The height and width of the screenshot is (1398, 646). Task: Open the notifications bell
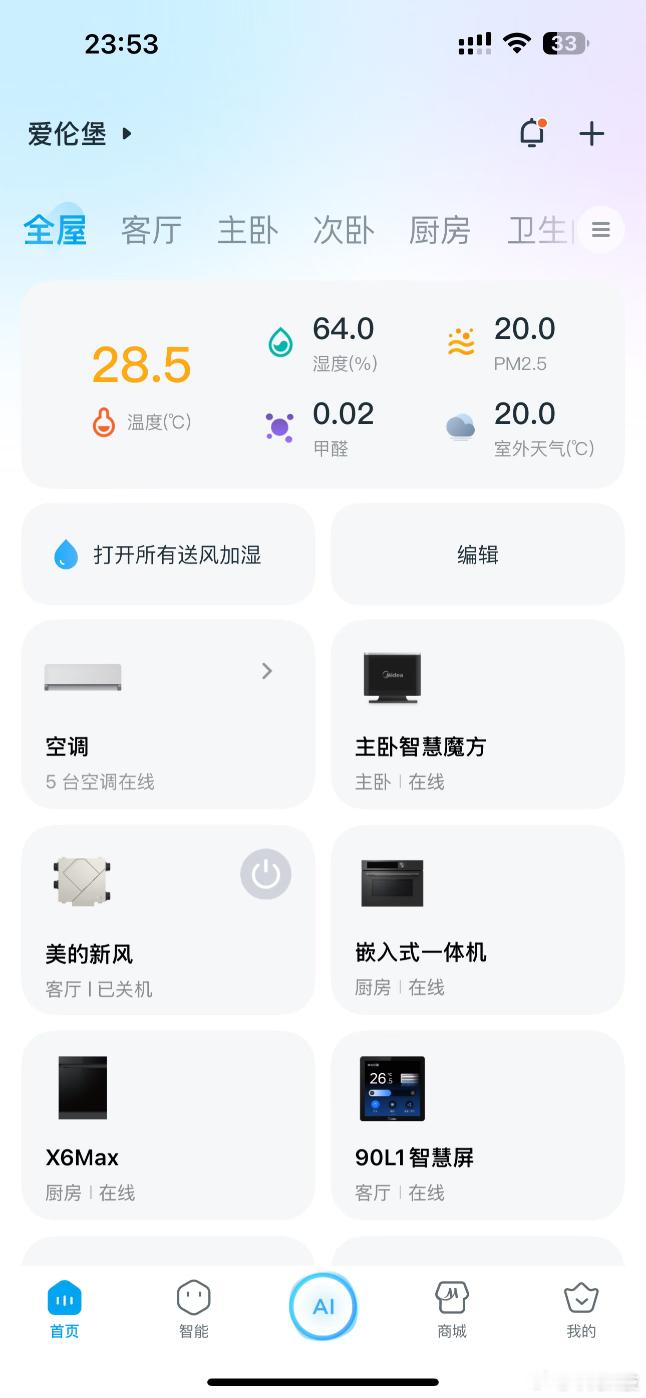tap(532, 133)
